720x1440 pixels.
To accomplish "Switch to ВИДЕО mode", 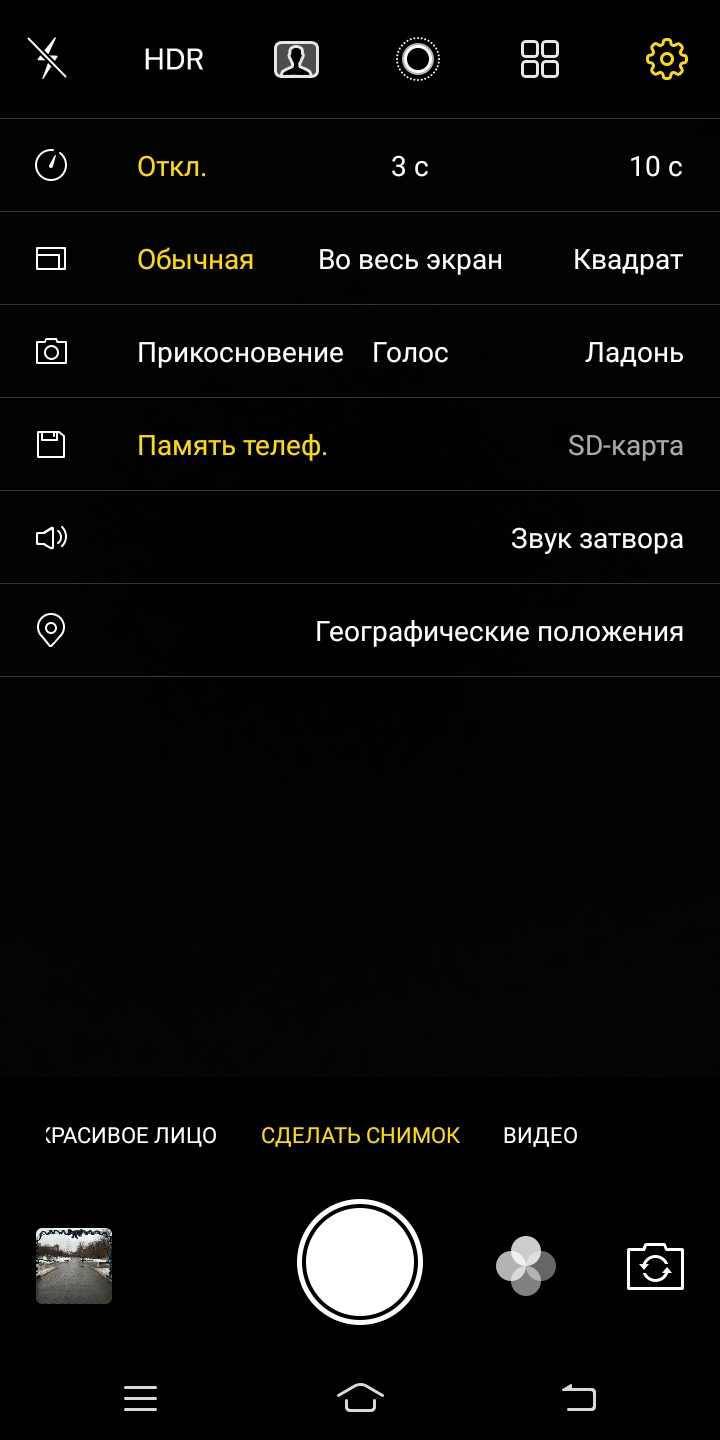I will click(540, 1136).
